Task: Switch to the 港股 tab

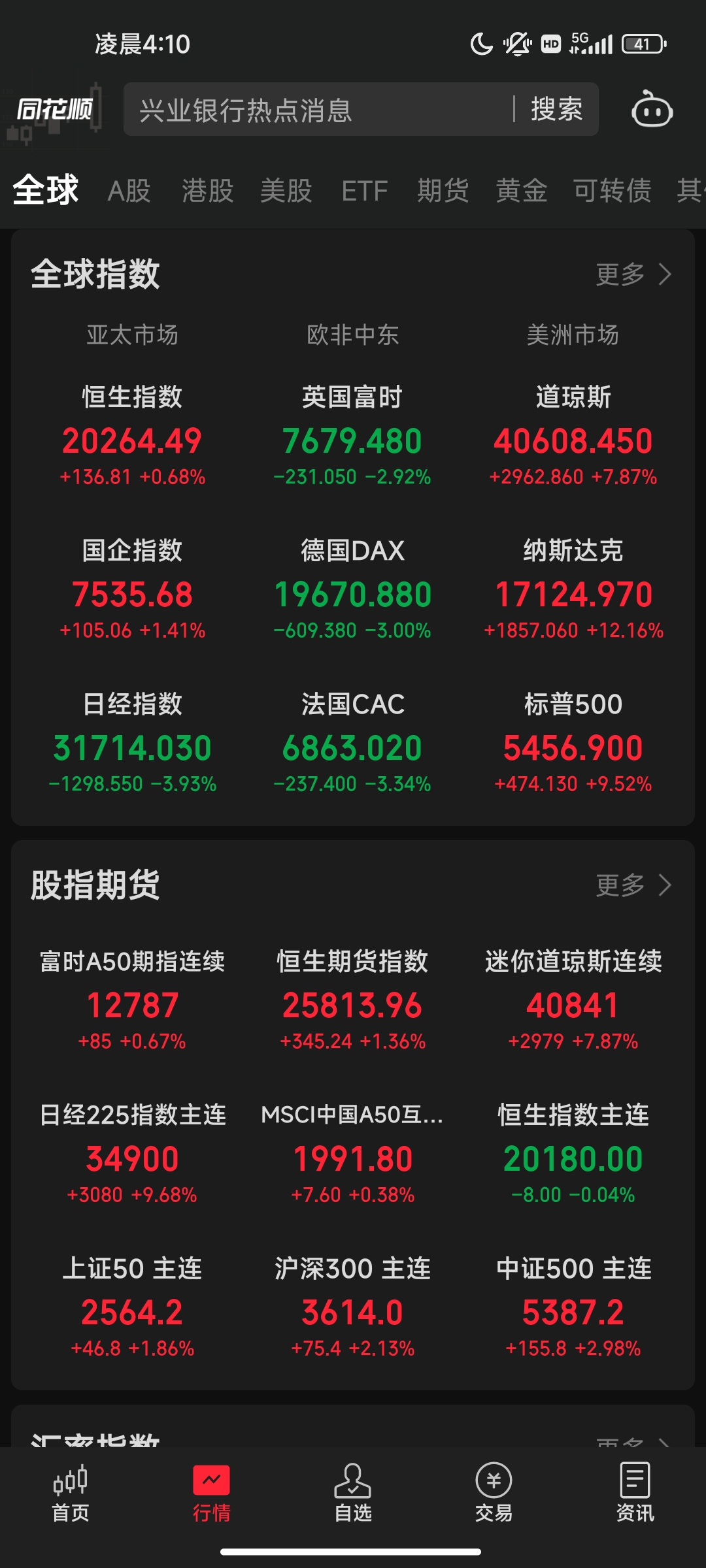Action: click(x=207, y=191)
